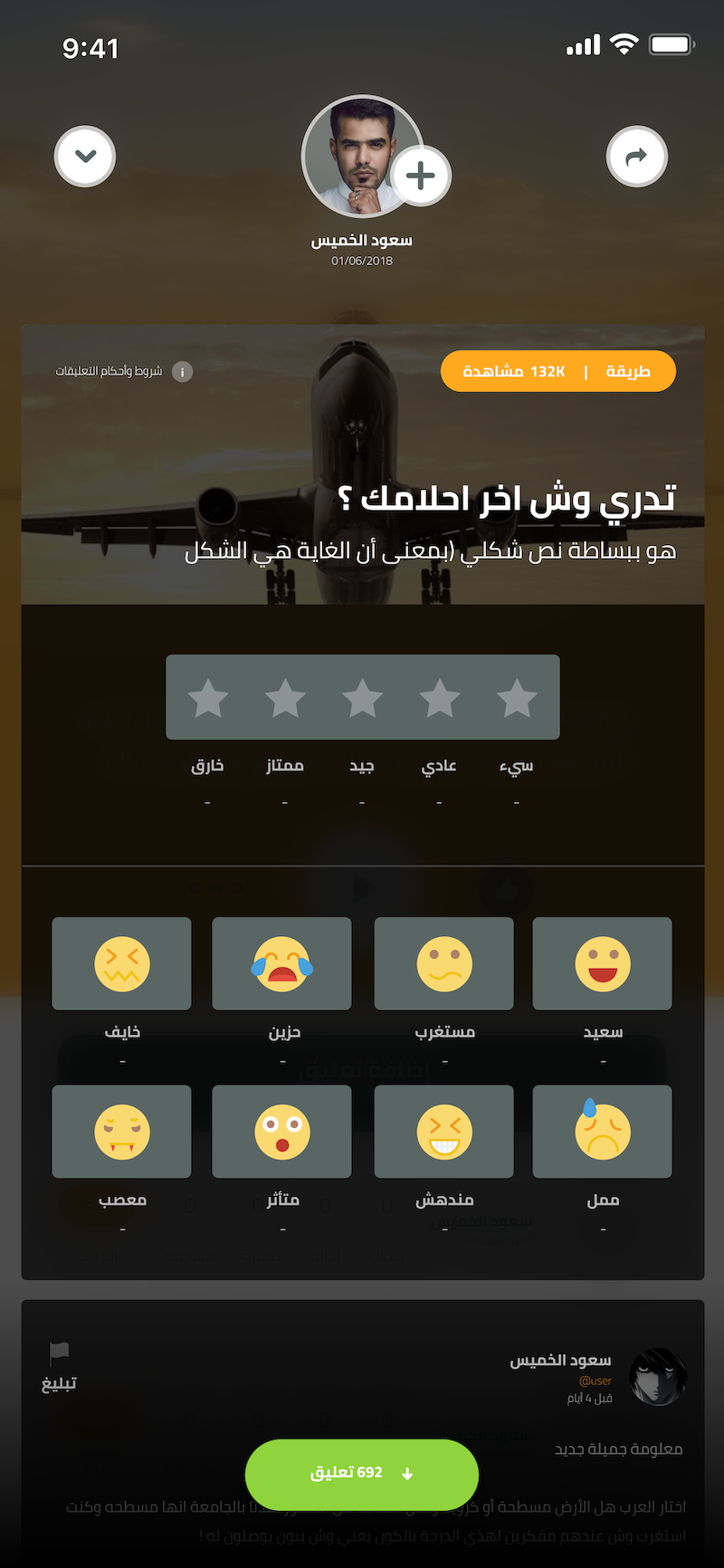The width and height of the screenshot is (724, 1568).
Task: Collapse the post with the down chevron
Action: click(85, 157)
